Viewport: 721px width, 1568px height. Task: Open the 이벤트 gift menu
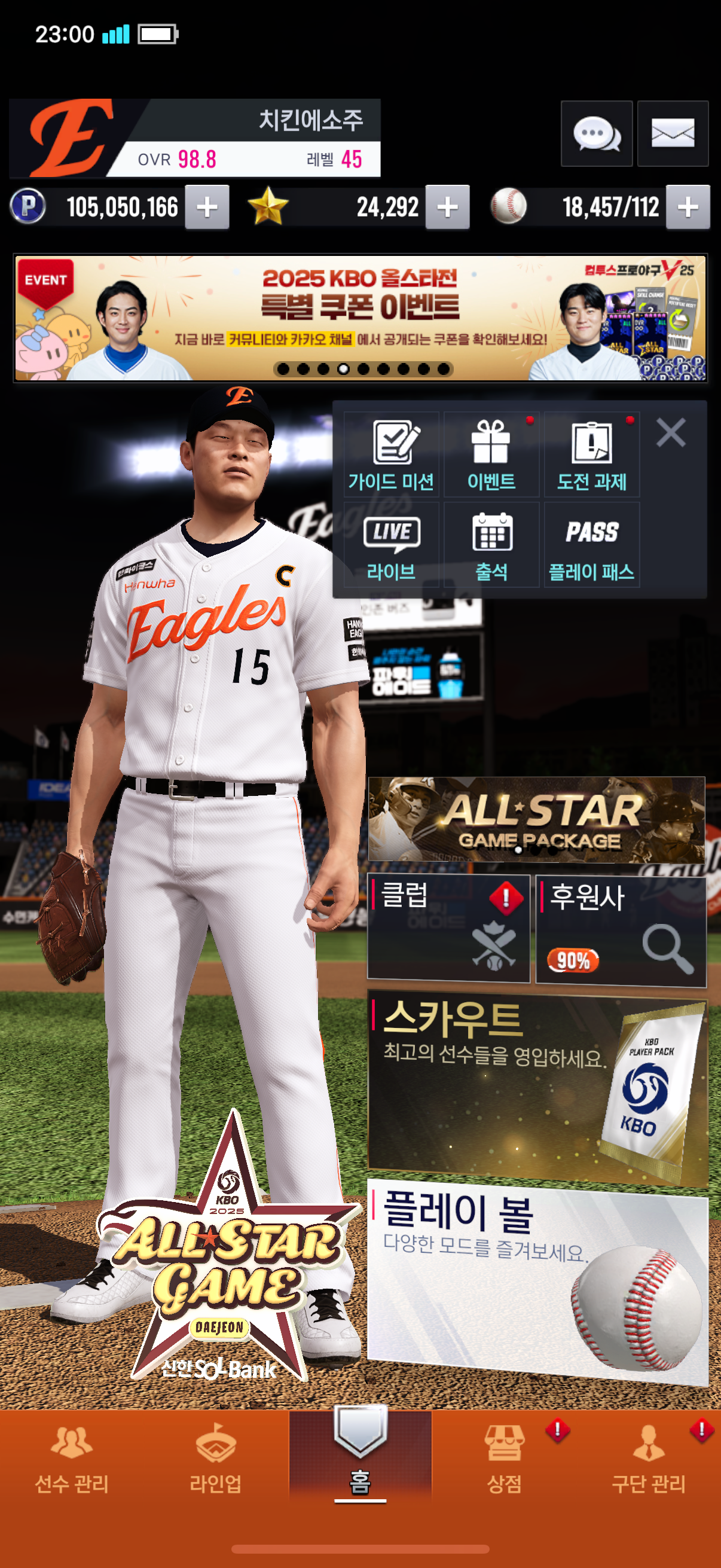coord(491,454)
